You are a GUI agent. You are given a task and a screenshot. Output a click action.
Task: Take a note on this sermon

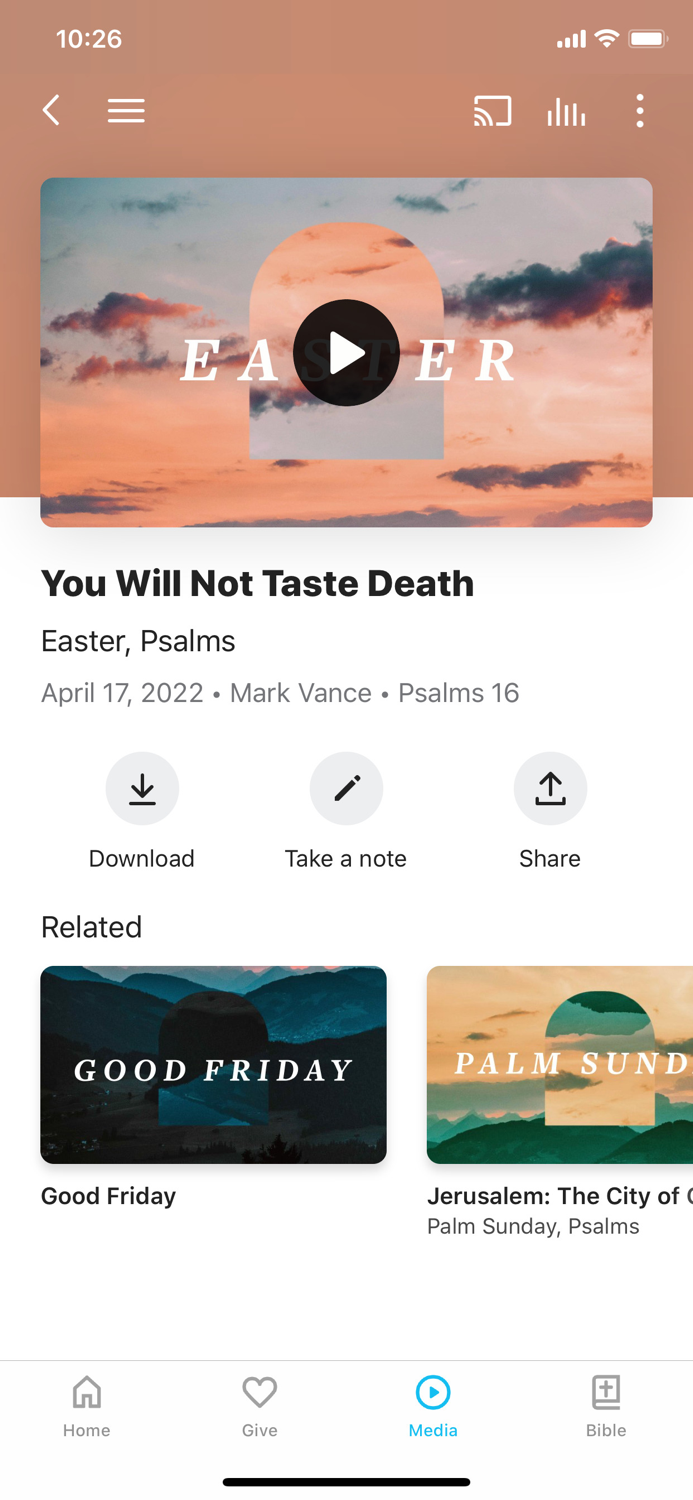pyautogui.click(x=346, y=789)
